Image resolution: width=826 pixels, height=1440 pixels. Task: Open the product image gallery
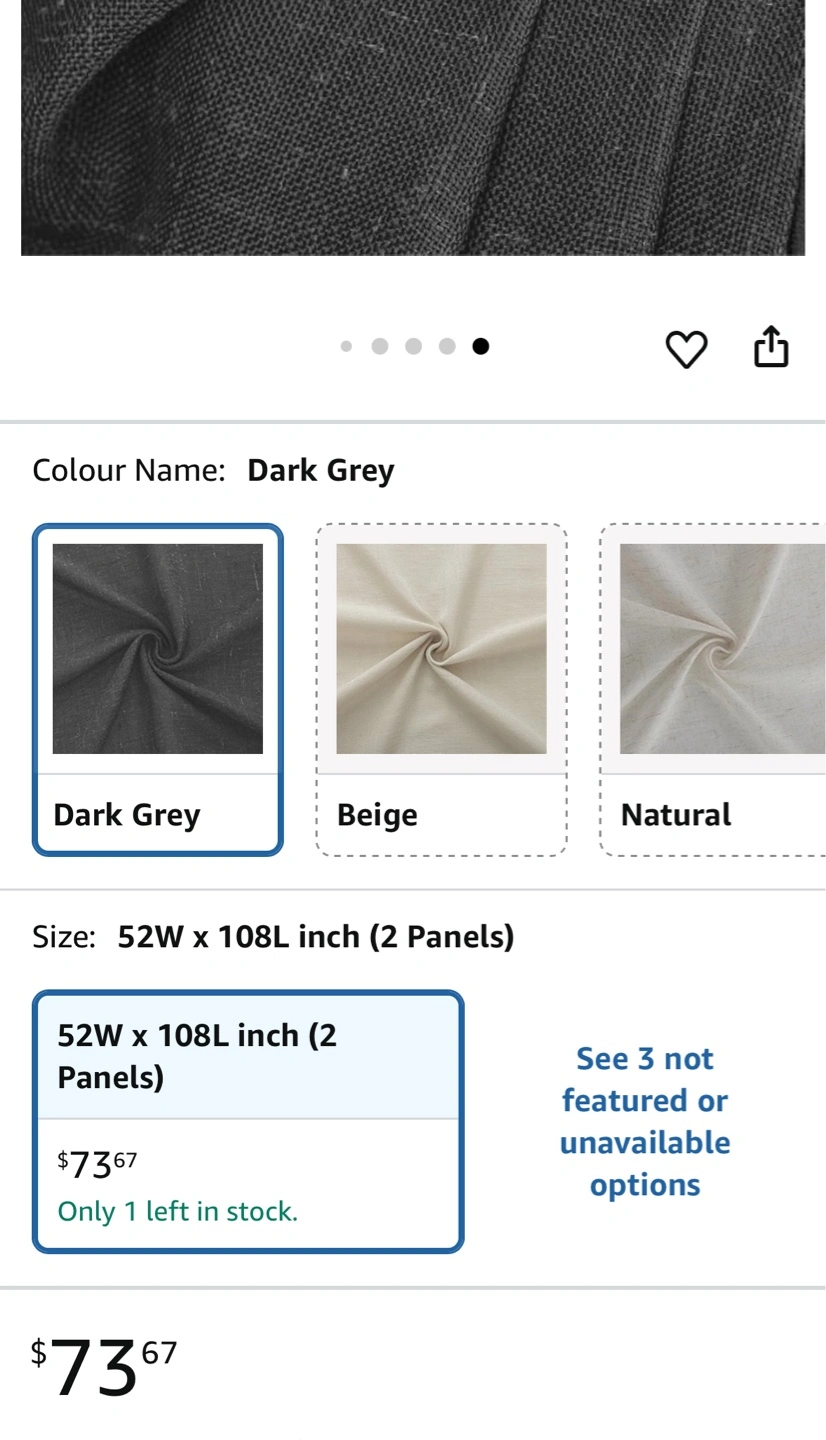point(413,128)
